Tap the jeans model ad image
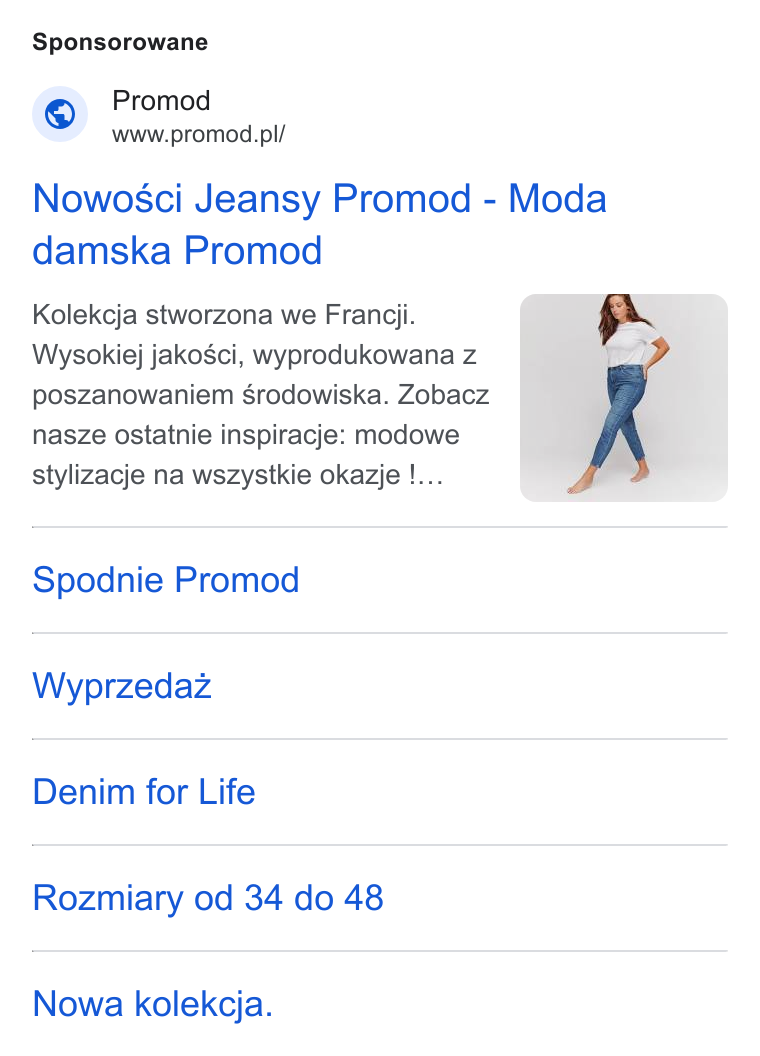 (x=623, y=397)
